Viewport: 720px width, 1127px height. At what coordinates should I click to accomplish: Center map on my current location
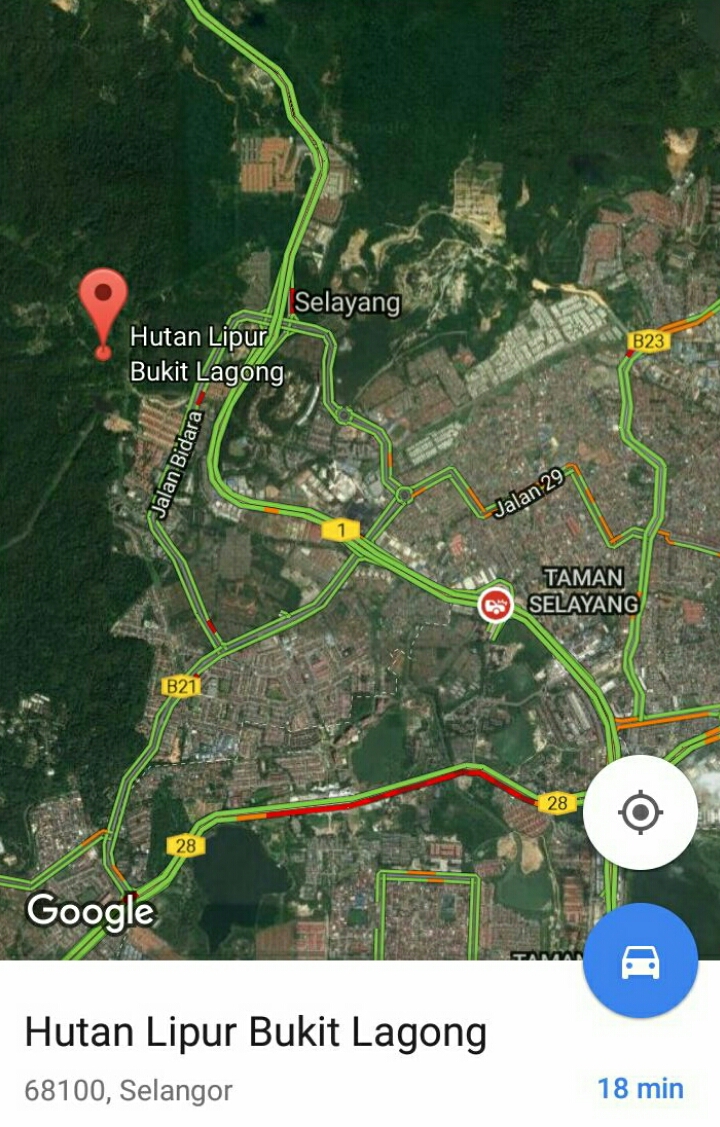pos(640,812)
